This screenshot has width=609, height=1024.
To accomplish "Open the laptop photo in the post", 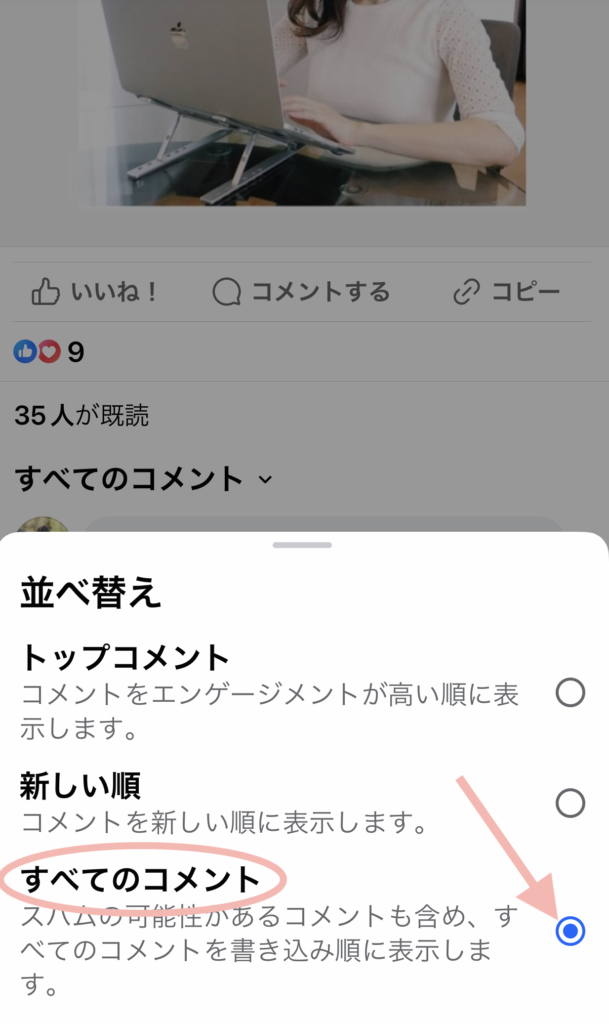I will [x=300, y=100].
